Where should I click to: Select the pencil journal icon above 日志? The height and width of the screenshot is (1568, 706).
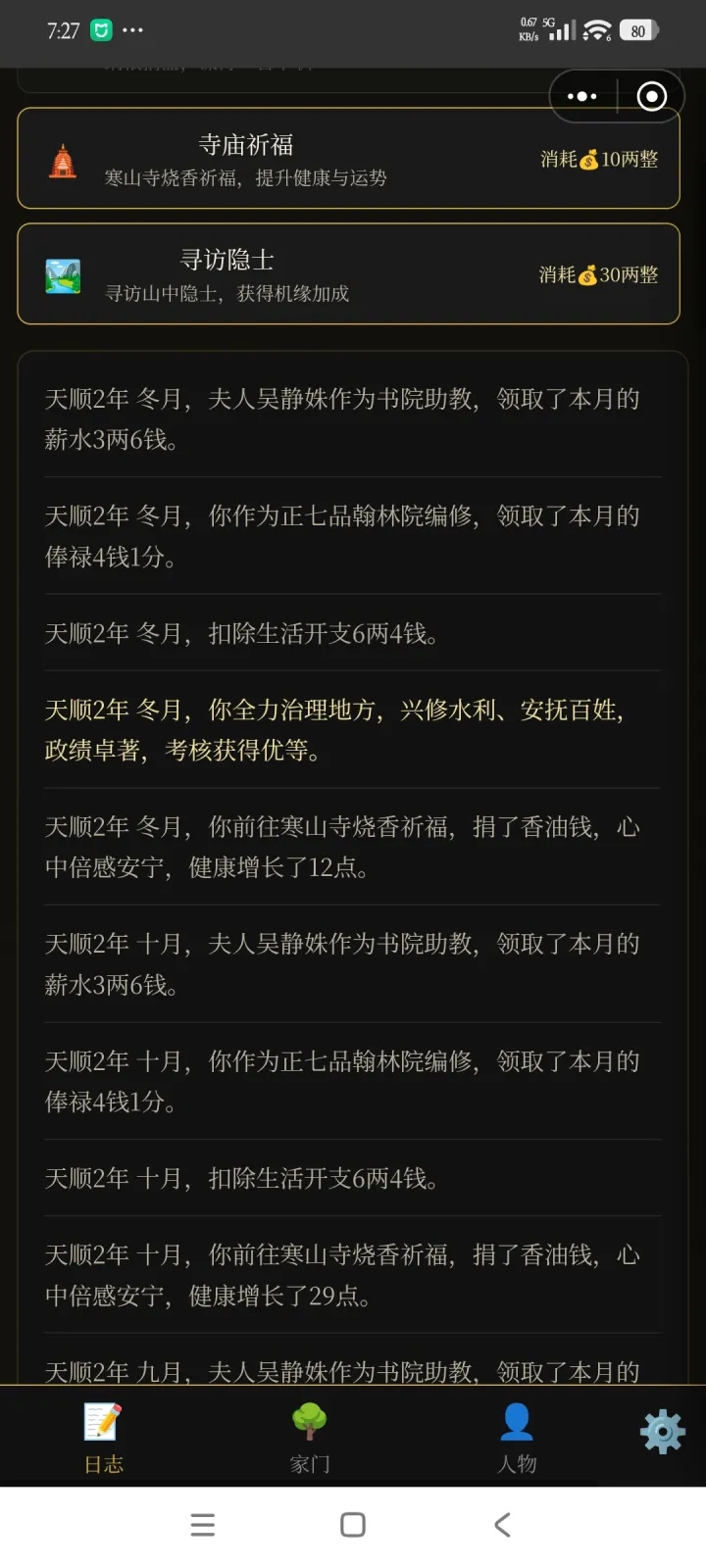(x=103, y=1421)
